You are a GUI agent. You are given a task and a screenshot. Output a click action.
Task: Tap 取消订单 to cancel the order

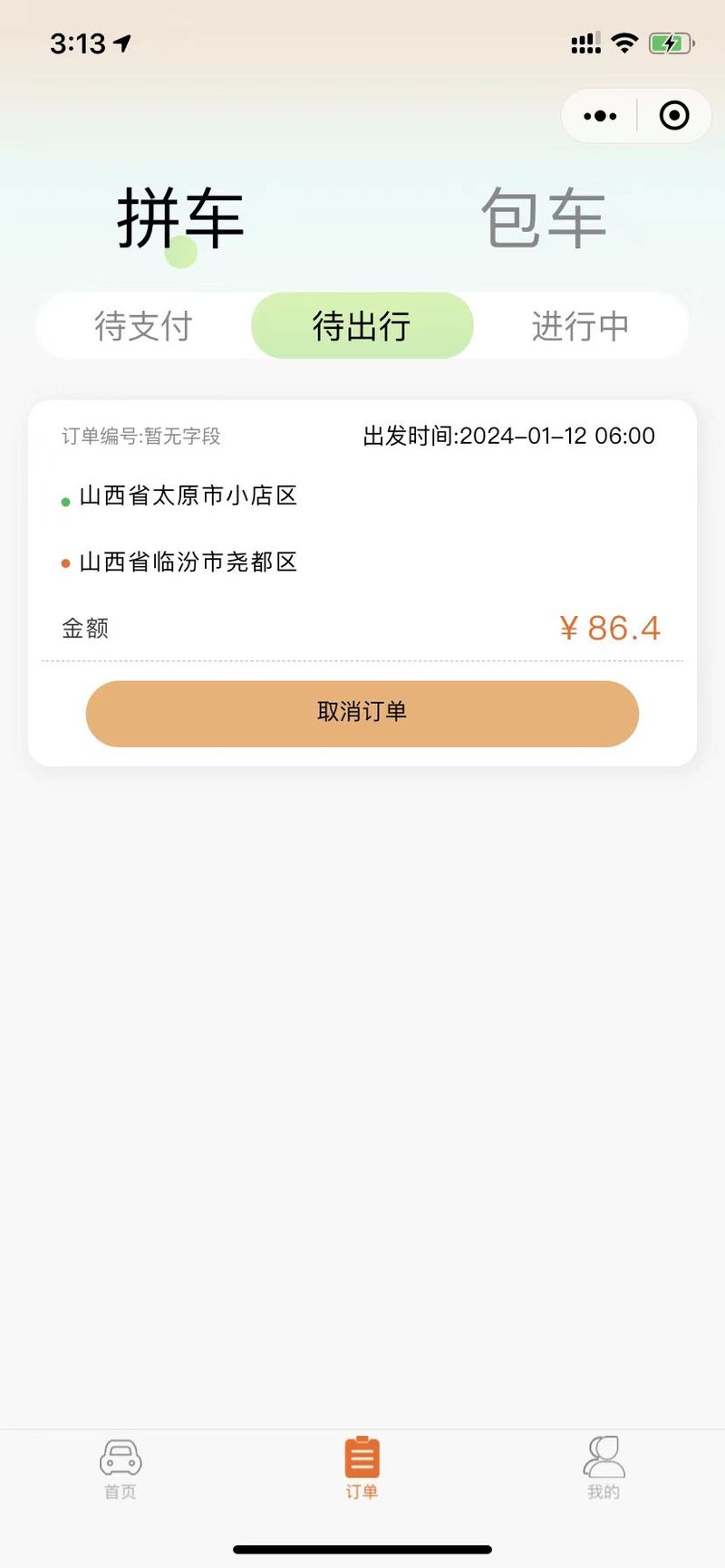tap(362, 714)
